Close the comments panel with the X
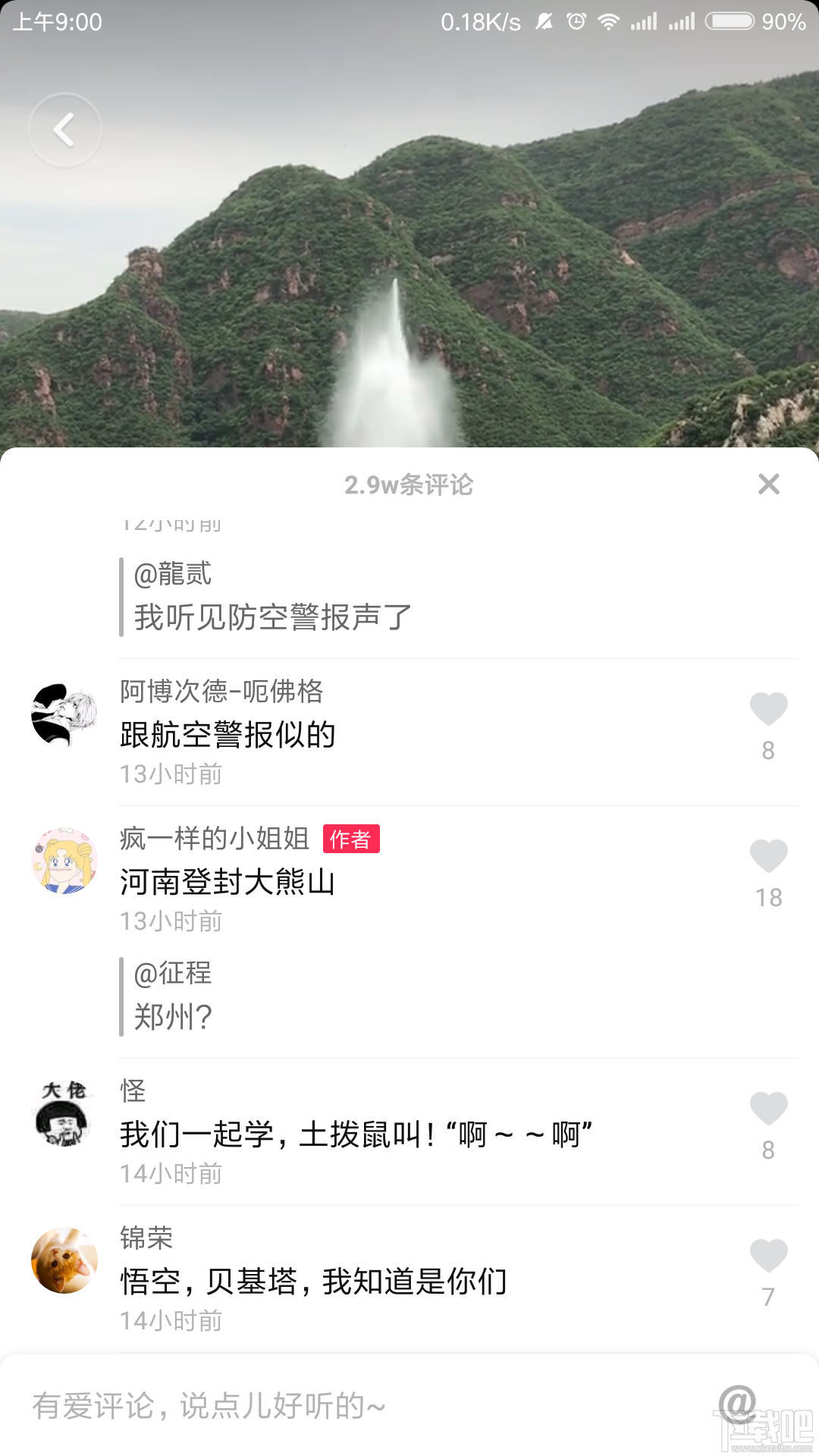The height and width of the screenshot is (1456, 819). pos(769,485)
